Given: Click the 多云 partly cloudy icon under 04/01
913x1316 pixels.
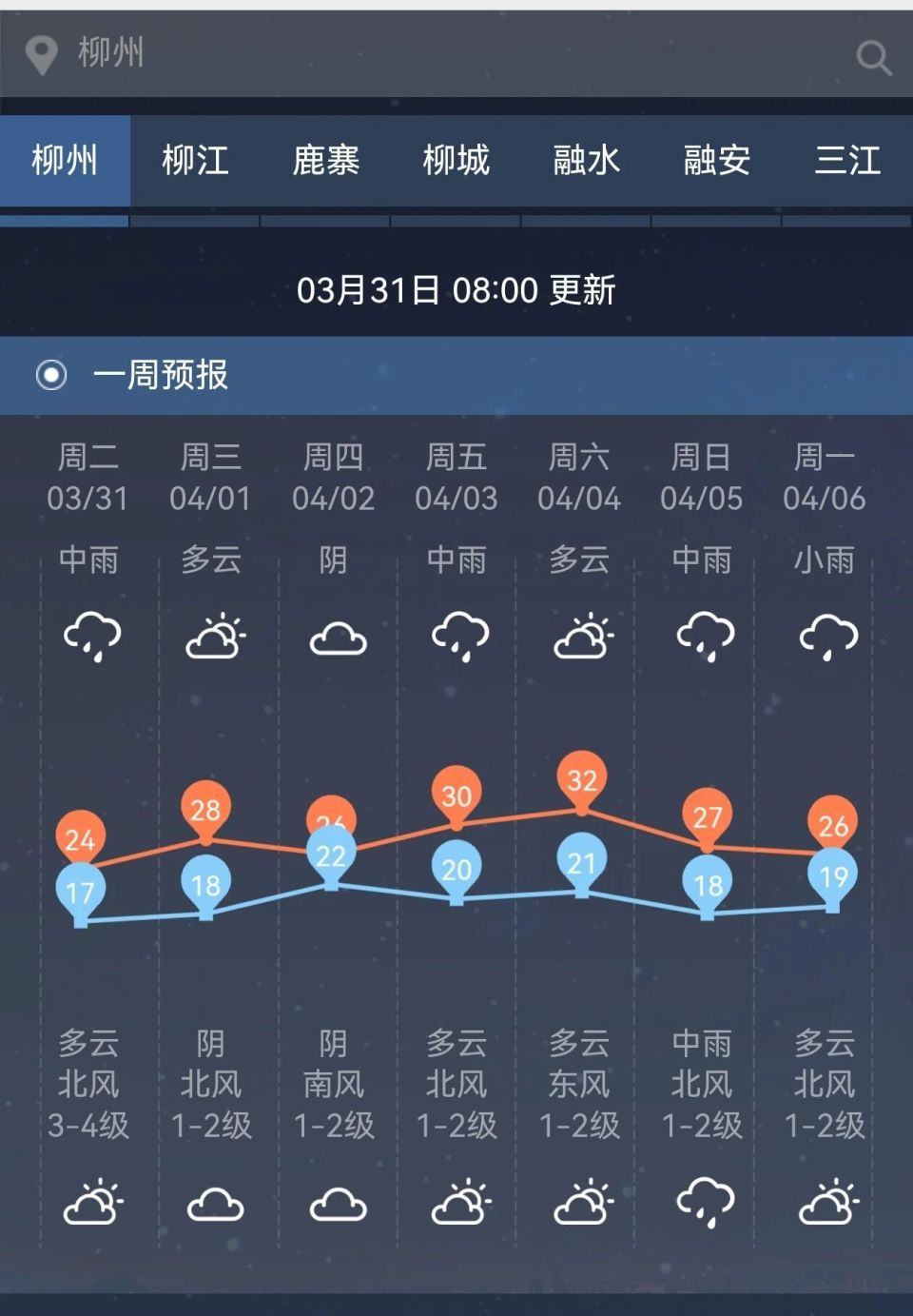Looking at the screenshot, I should coord(213,636).
